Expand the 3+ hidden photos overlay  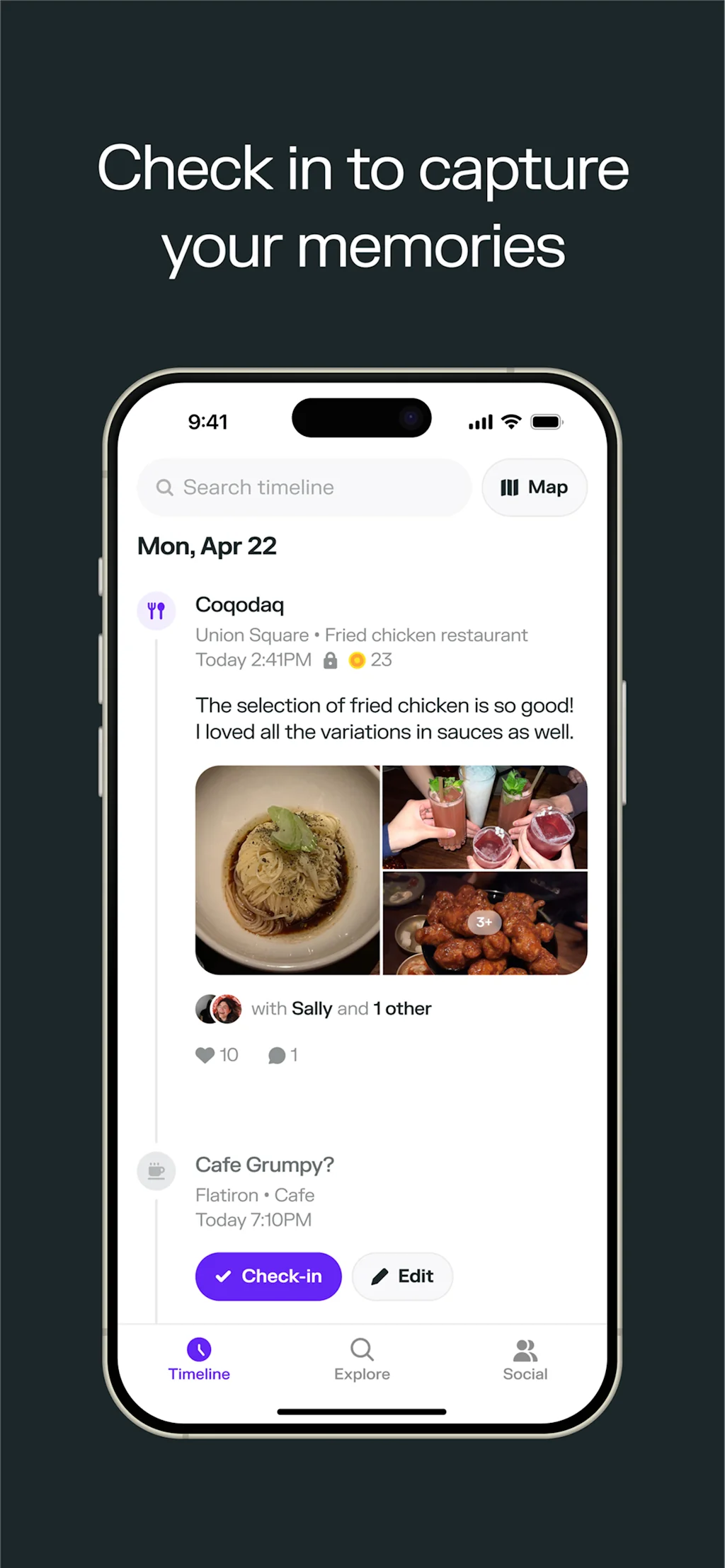pos(484,923)
